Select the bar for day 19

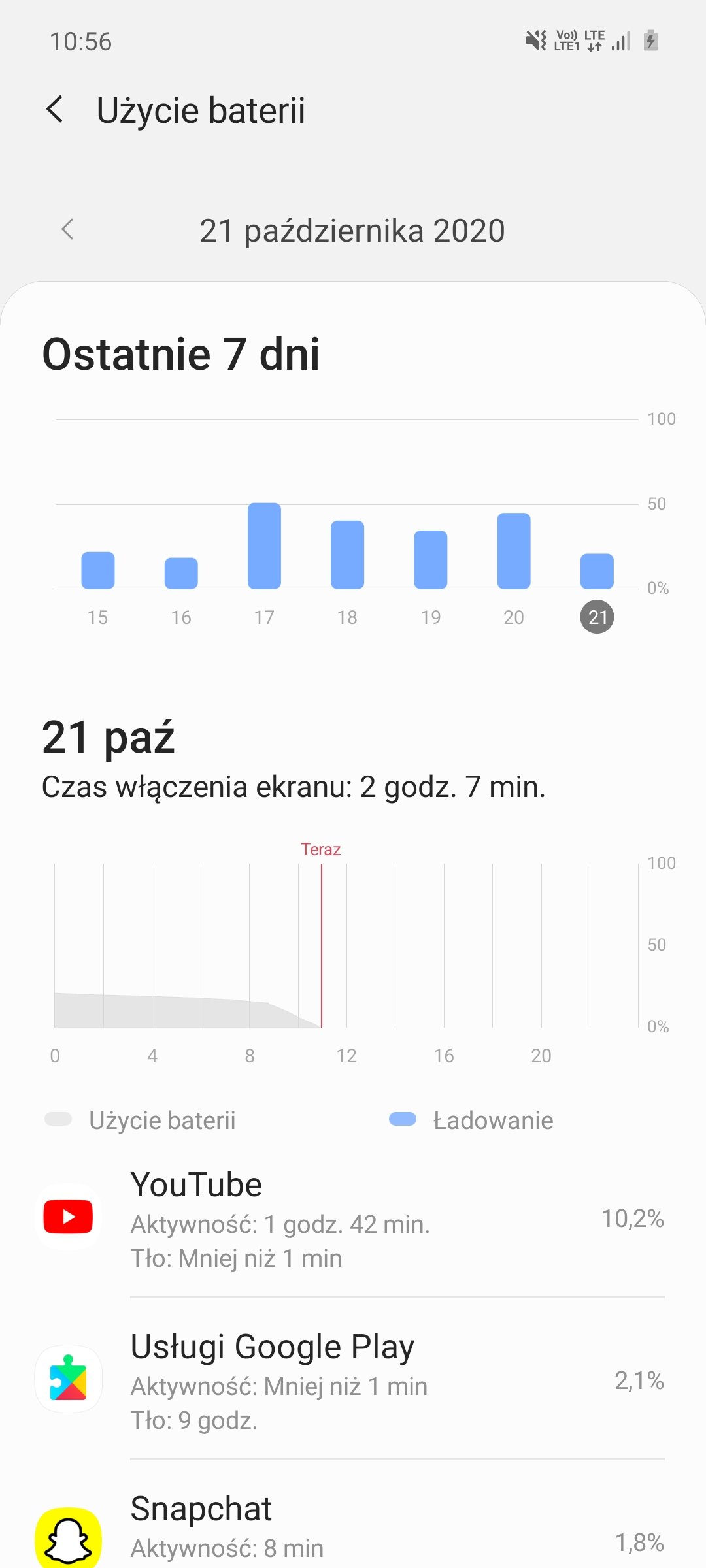click(x=431, y=559)
